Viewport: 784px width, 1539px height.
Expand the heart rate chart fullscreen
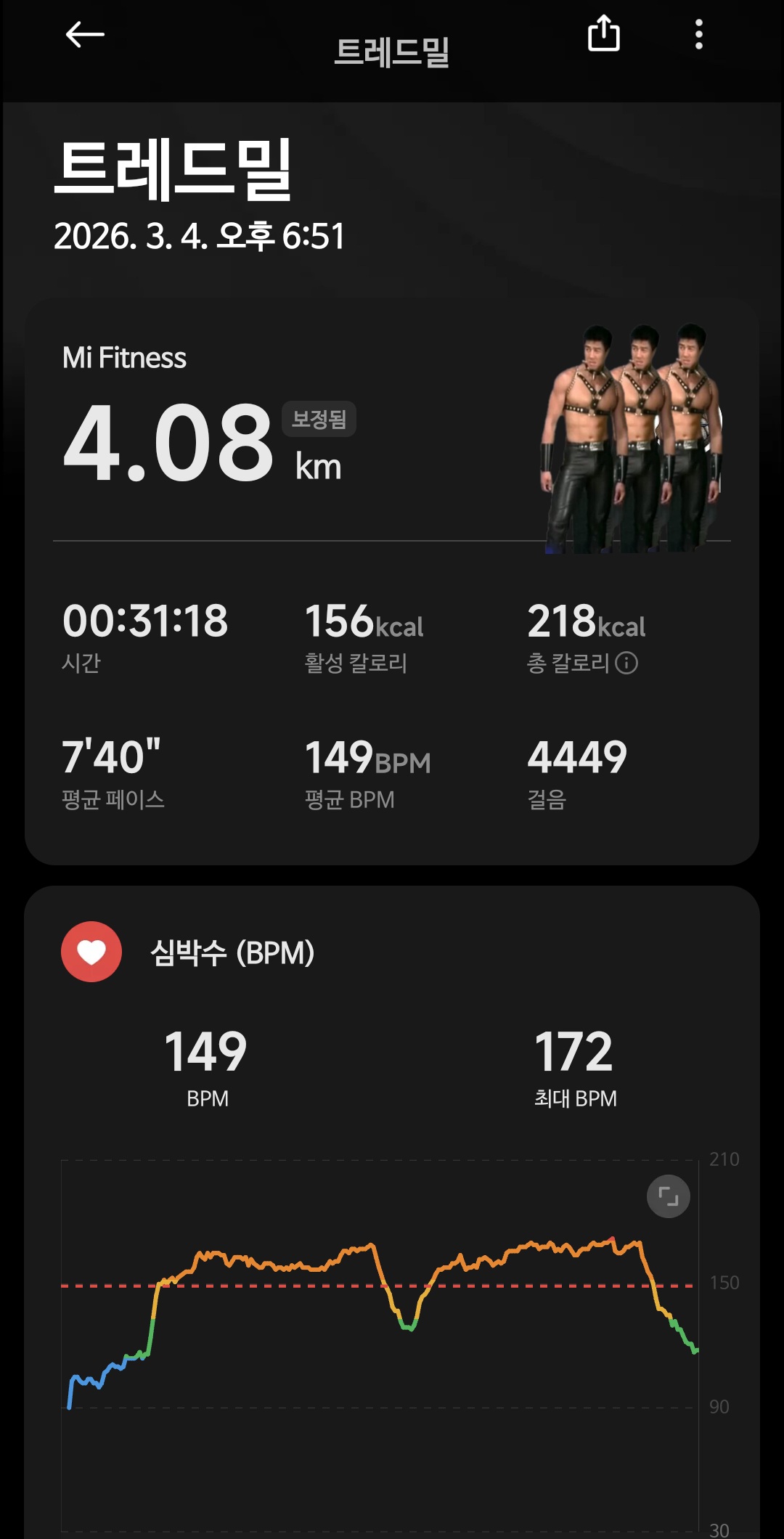(668, 1196)
